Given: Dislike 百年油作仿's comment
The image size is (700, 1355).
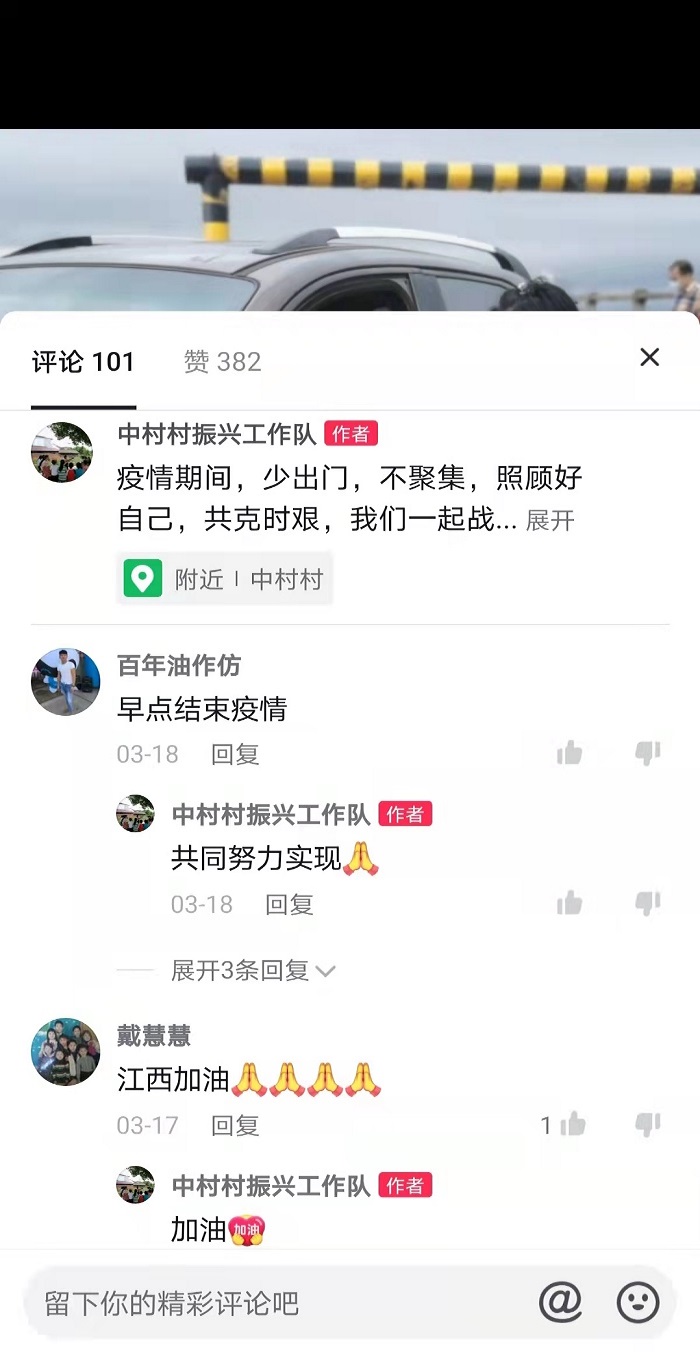Looking at the screenshot, I should click(648, 753).
